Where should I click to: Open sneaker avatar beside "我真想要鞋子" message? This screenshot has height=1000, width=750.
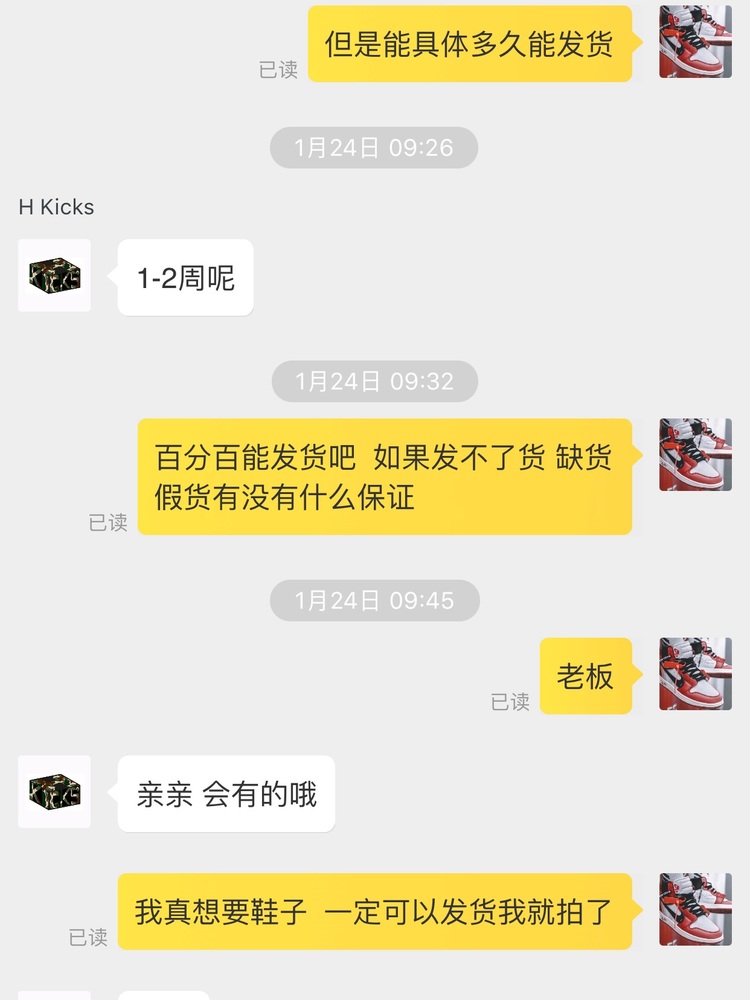point(695,910)
